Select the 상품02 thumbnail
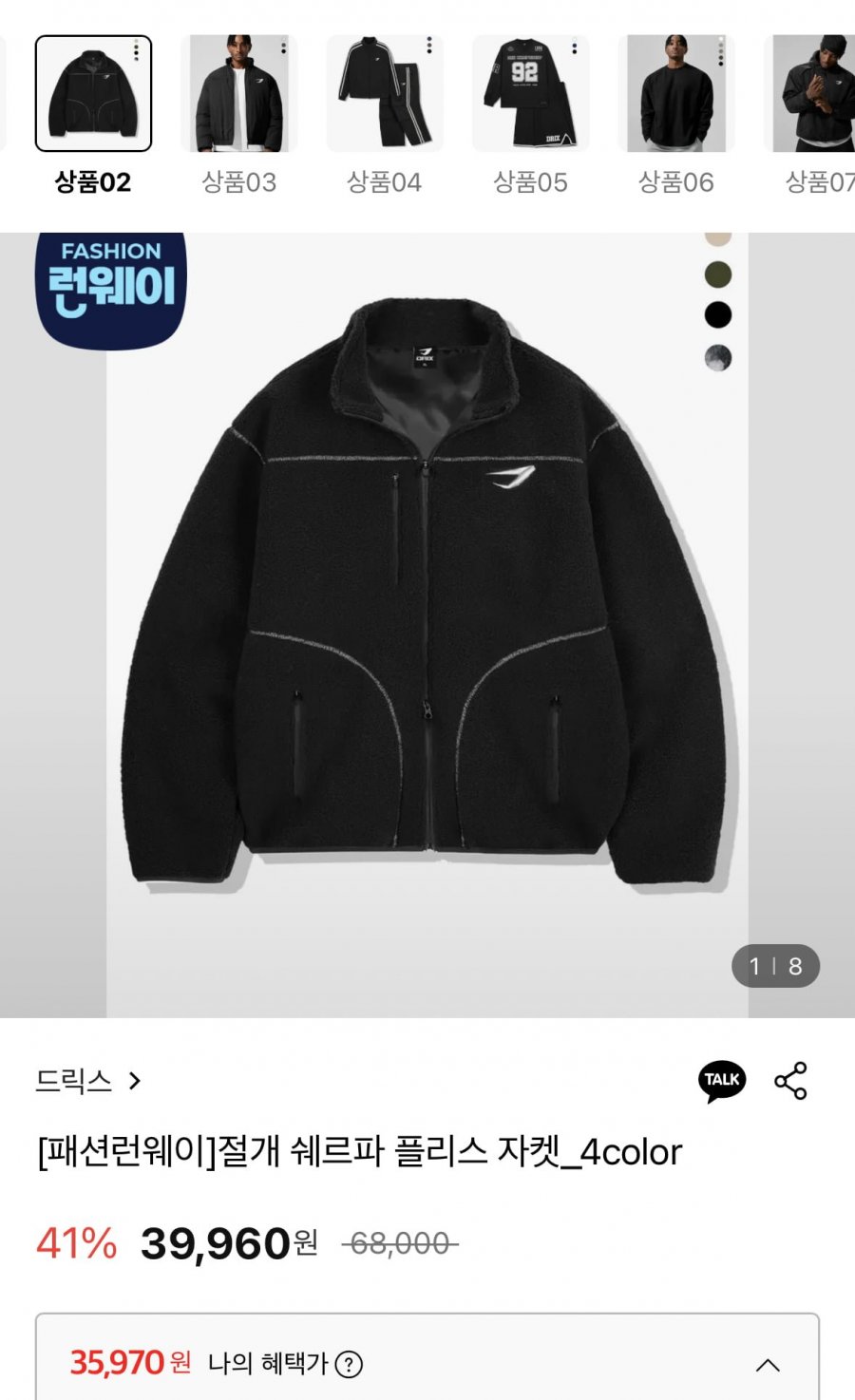Image resolution: width=855 pixels, height=1400 pixels. (93, 93)
